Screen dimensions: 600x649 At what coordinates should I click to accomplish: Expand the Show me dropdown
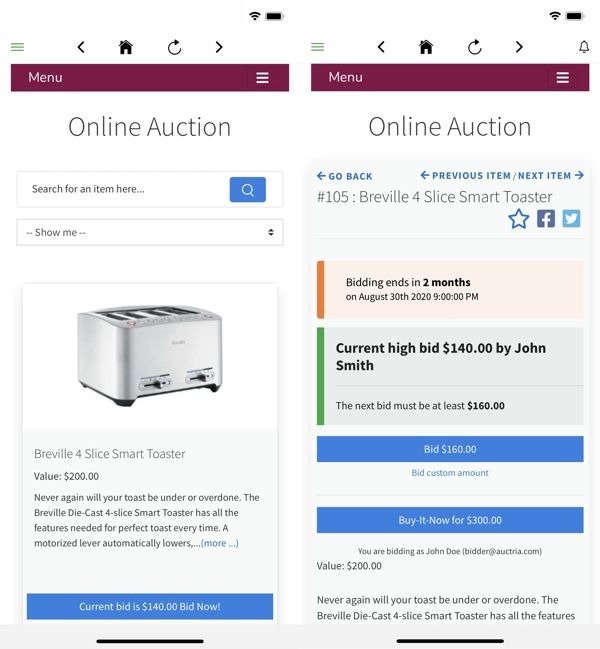(x=150, y=232)
